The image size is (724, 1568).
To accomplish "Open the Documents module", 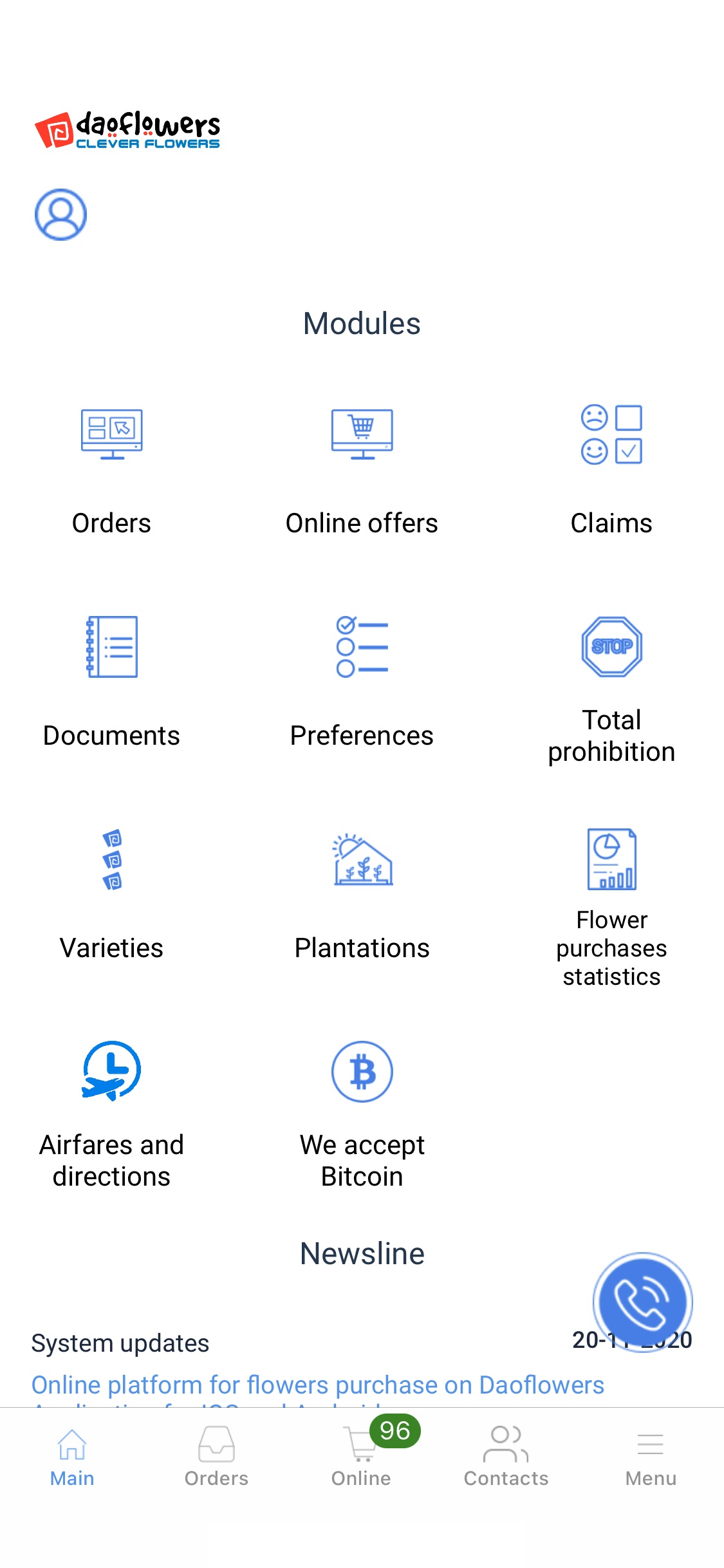I will (x=111, y=681).
